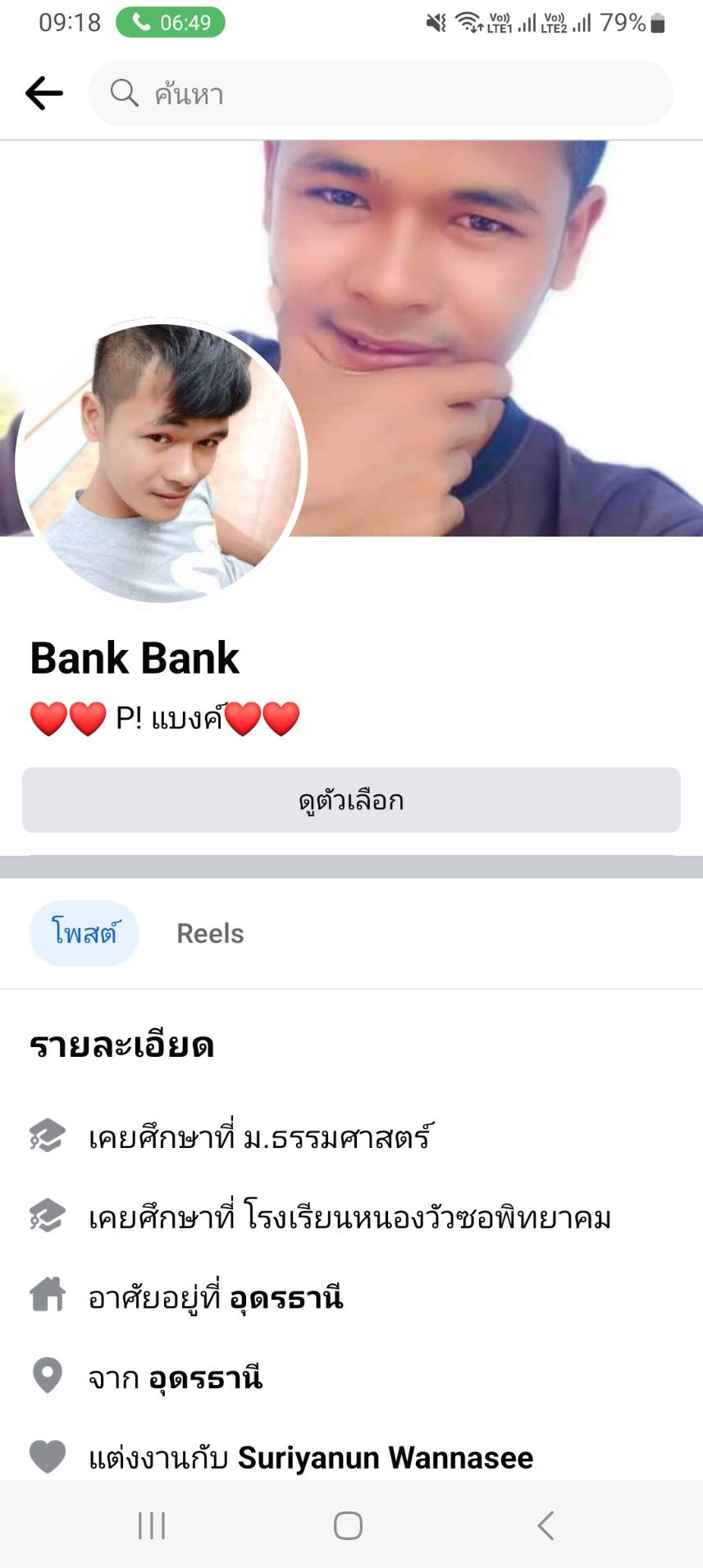
Task: Open hometown อุดรธานี link after จาก
Action: click(206, 1378)
